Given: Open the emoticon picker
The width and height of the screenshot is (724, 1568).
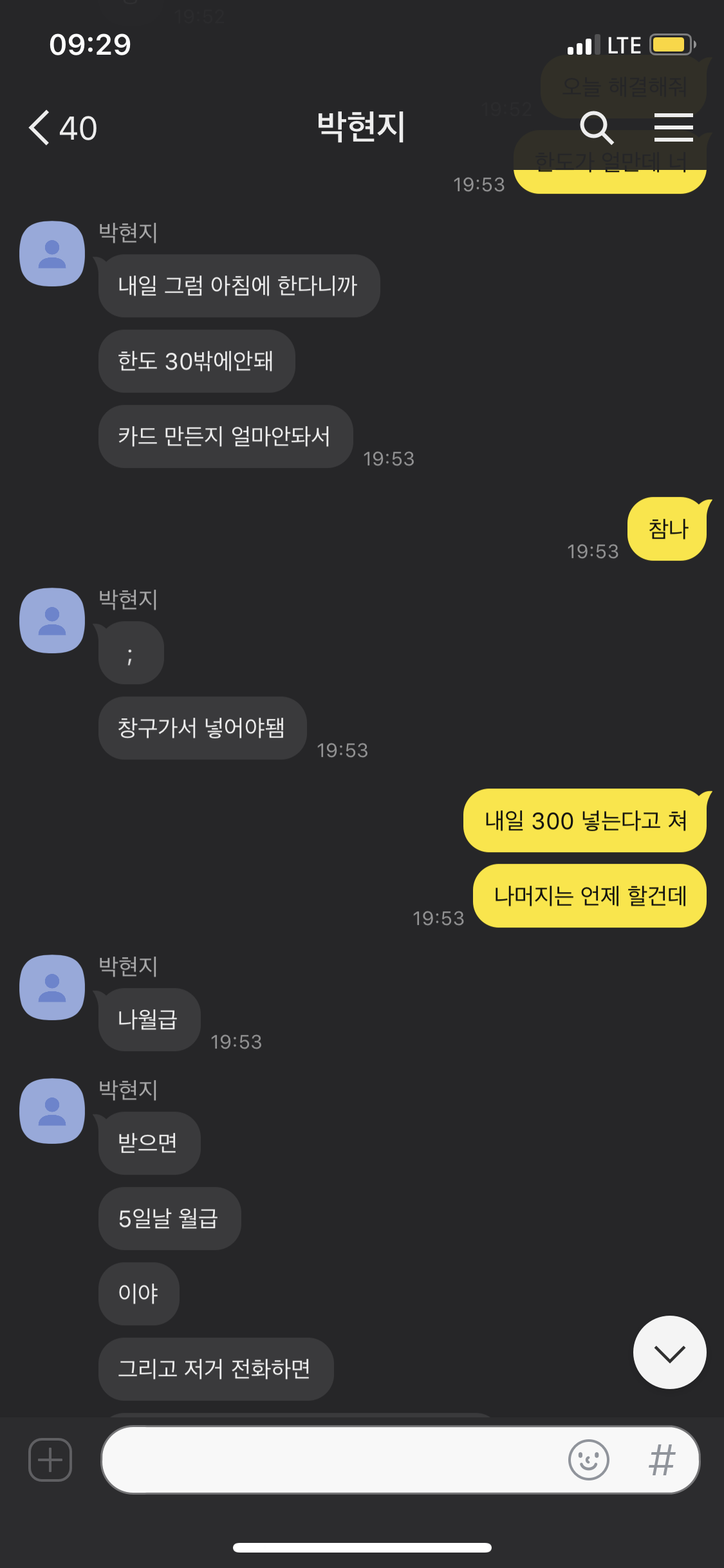Looking at the screenshot, I should (588, 1459).
